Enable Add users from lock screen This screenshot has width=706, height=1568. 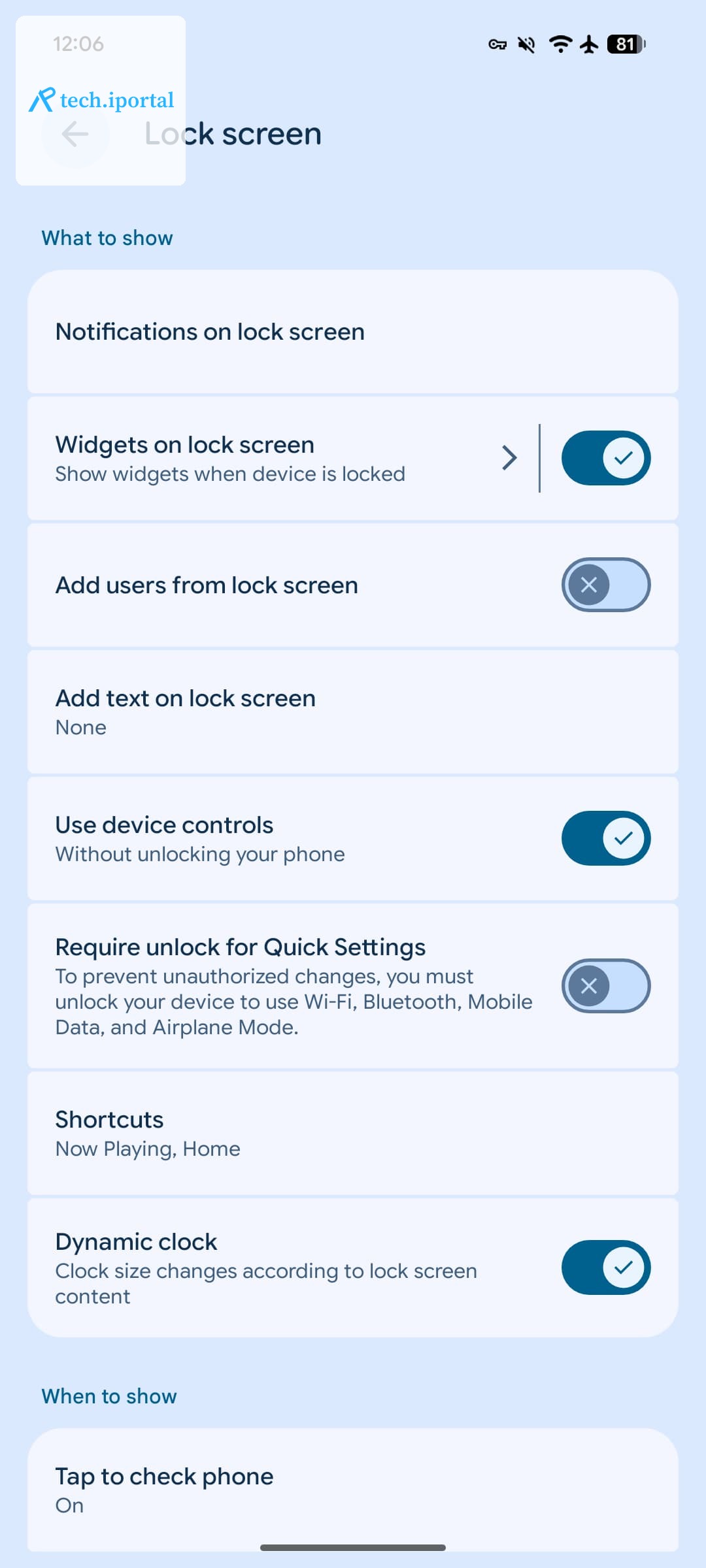[606, 585]
